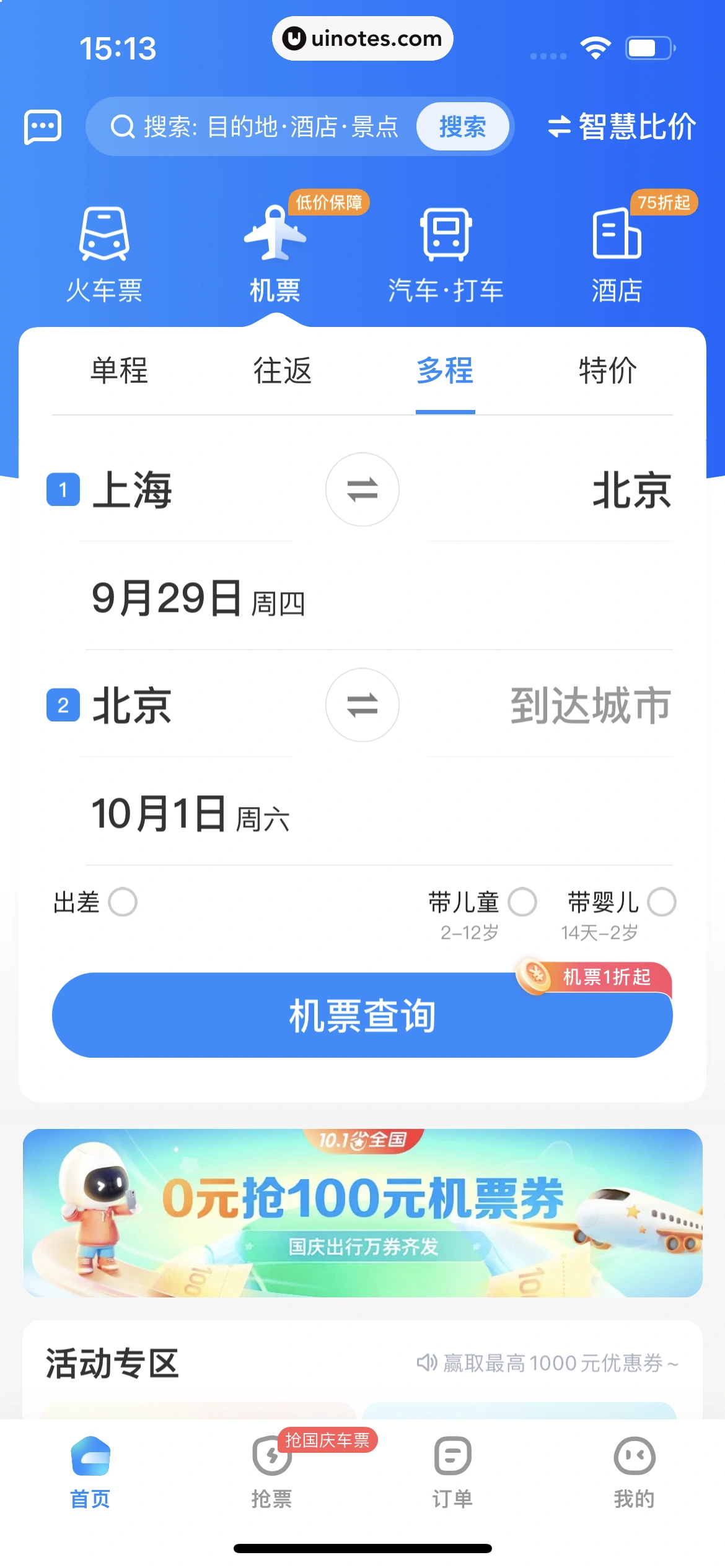The image size is (725, 1568).
Task: Swap 上海 and 北京 in the first leg
Action: (x=362, y=490)
